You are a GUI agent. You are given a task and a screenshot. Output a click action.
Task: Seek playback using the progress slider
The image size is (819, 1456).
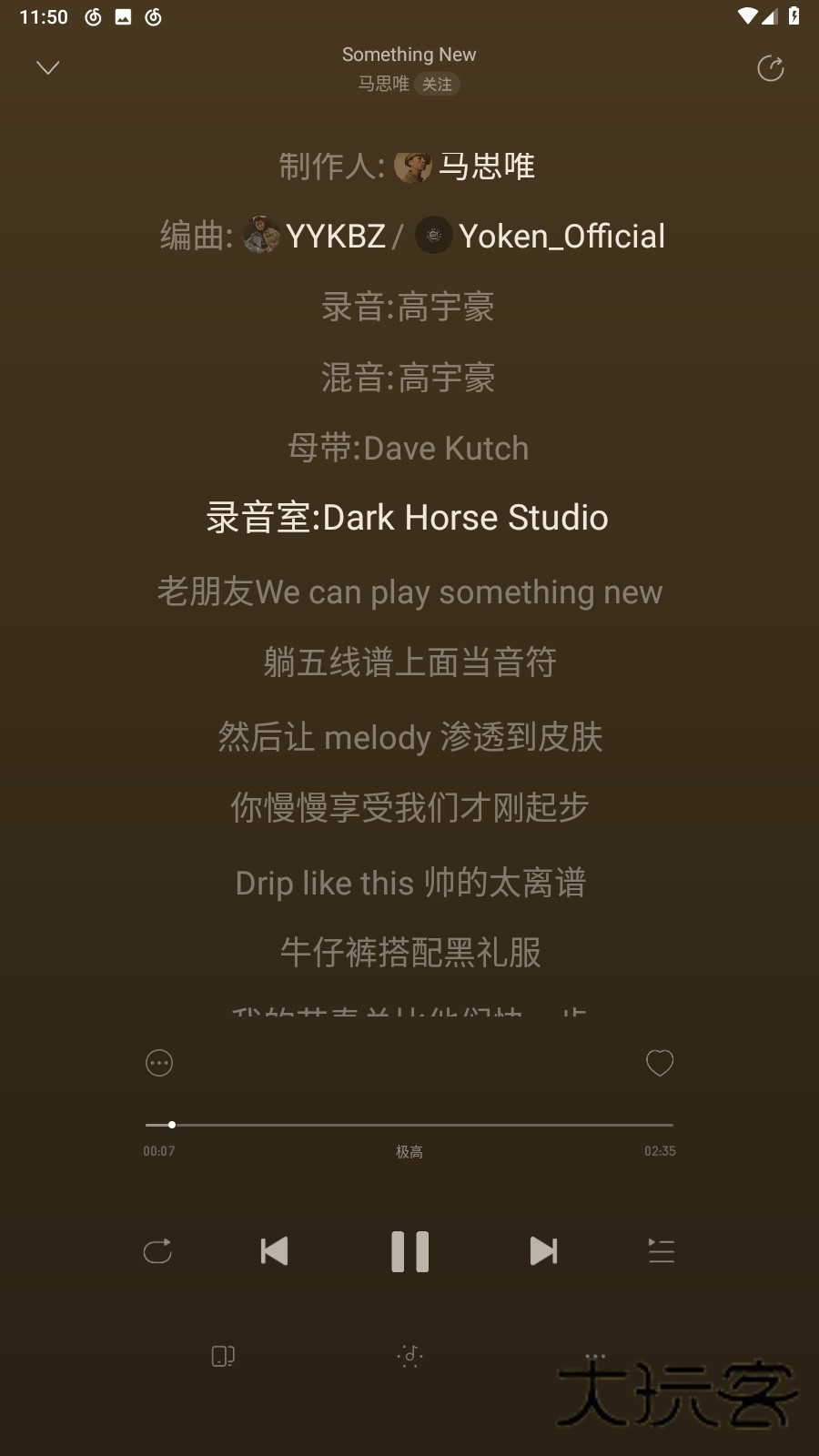pyautogui.click(x=409, y=1125)
